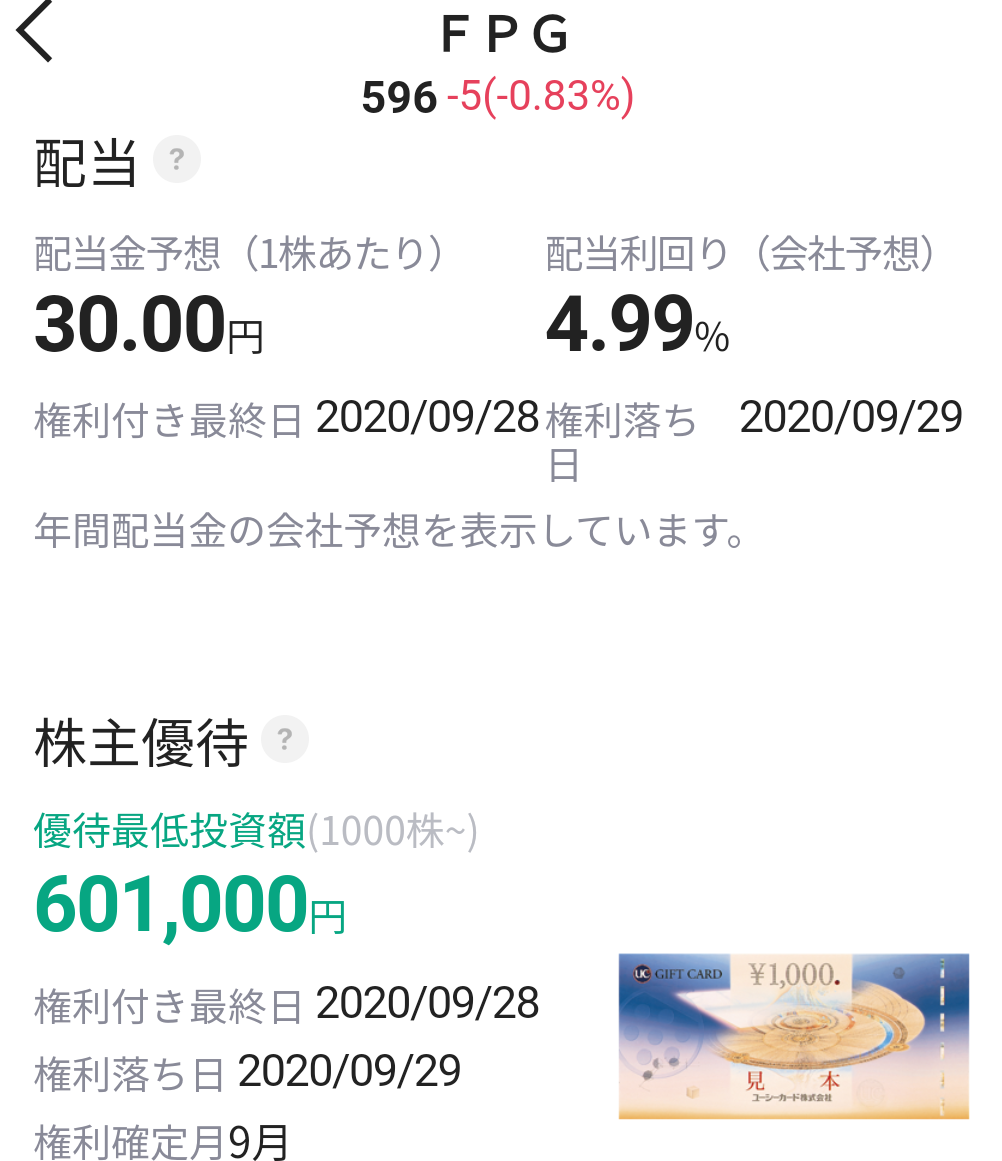Open the help icon next to 株主優待
Viewport: 1002px width, 1161px height.
[x=285, y=740]
